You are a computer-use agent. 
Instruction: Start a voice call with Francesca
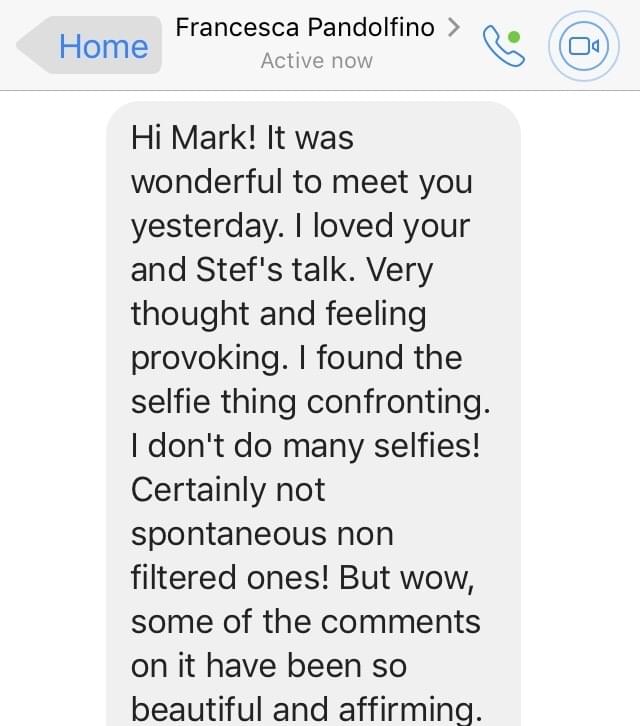coord(504,46)
